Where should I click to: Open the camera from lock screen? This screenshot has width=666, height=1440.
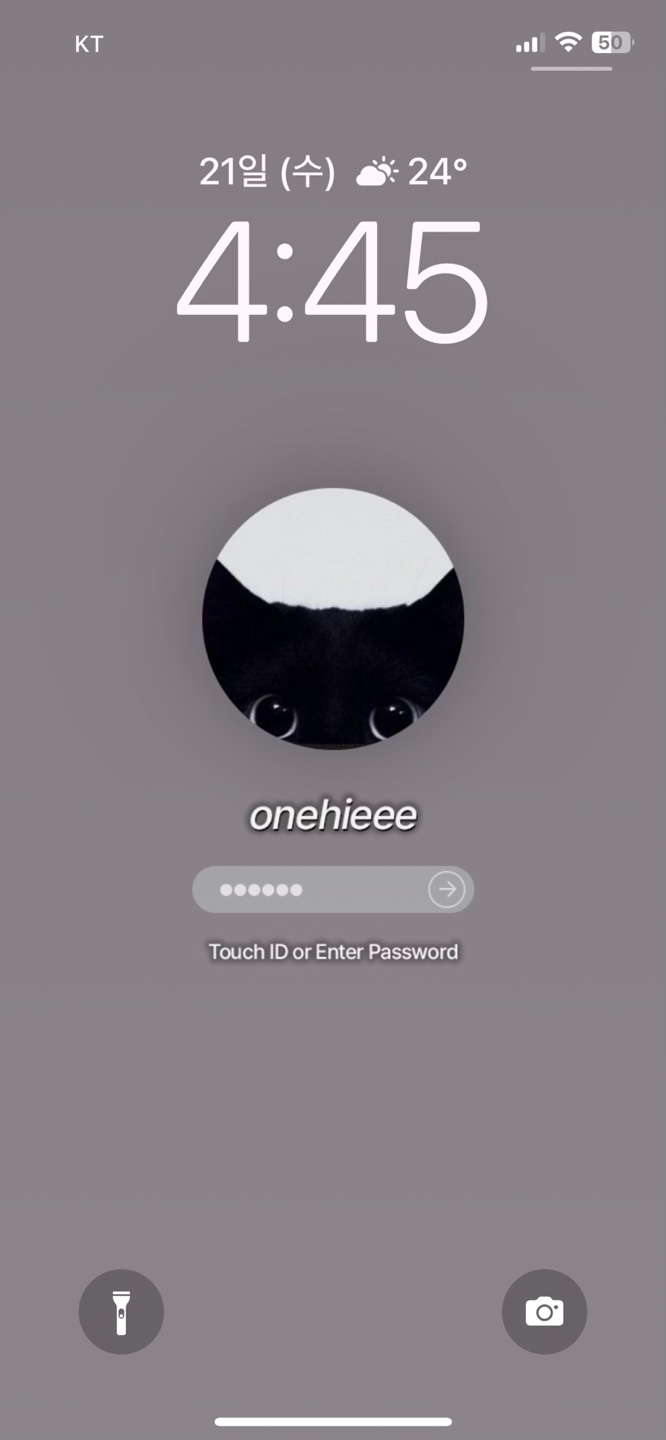coord(544,1312)
